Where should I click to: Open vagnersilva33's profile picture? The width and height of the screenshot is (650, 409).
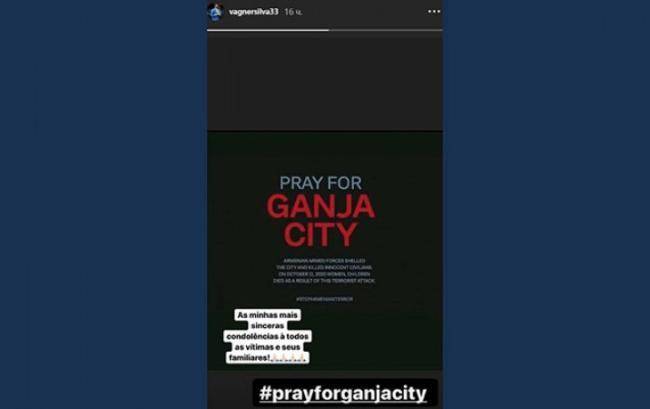pyautogui.click(x=215, y=11)
